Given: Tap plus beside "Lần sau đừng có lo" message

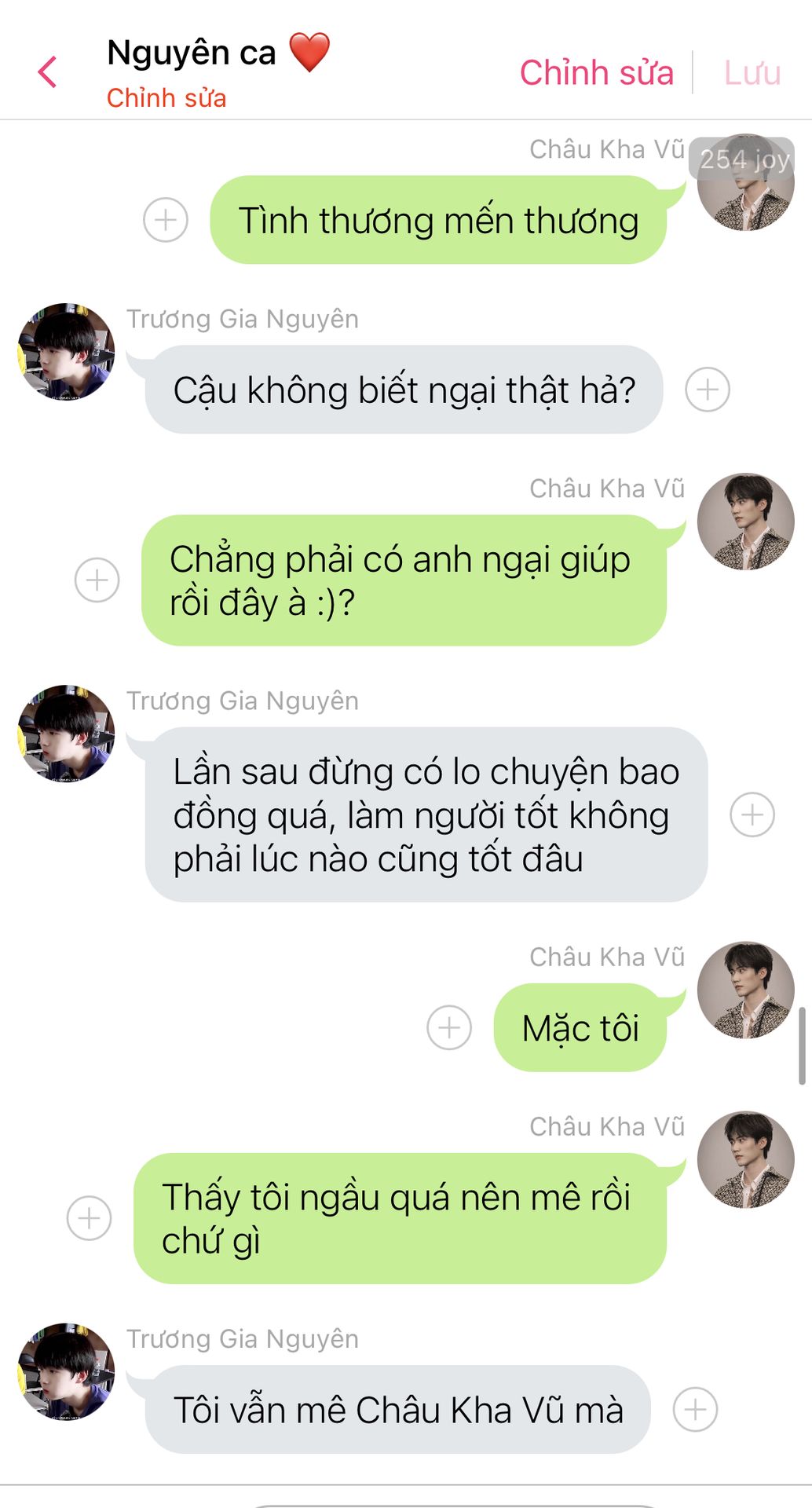Looking at the screenshot, I should pyautogui.click(x=752, y=814).
